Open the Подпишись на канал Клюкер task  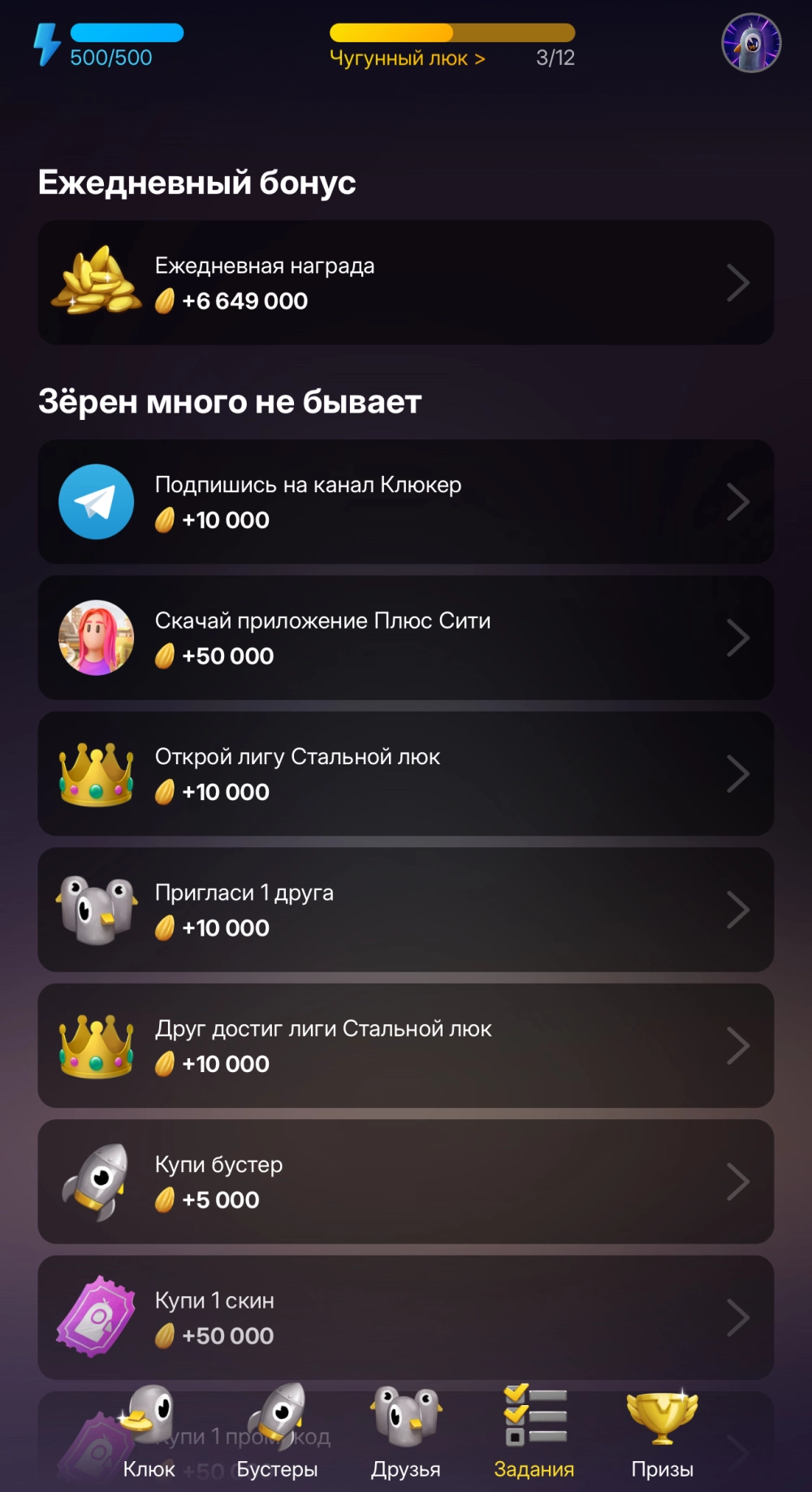point(405,502)
